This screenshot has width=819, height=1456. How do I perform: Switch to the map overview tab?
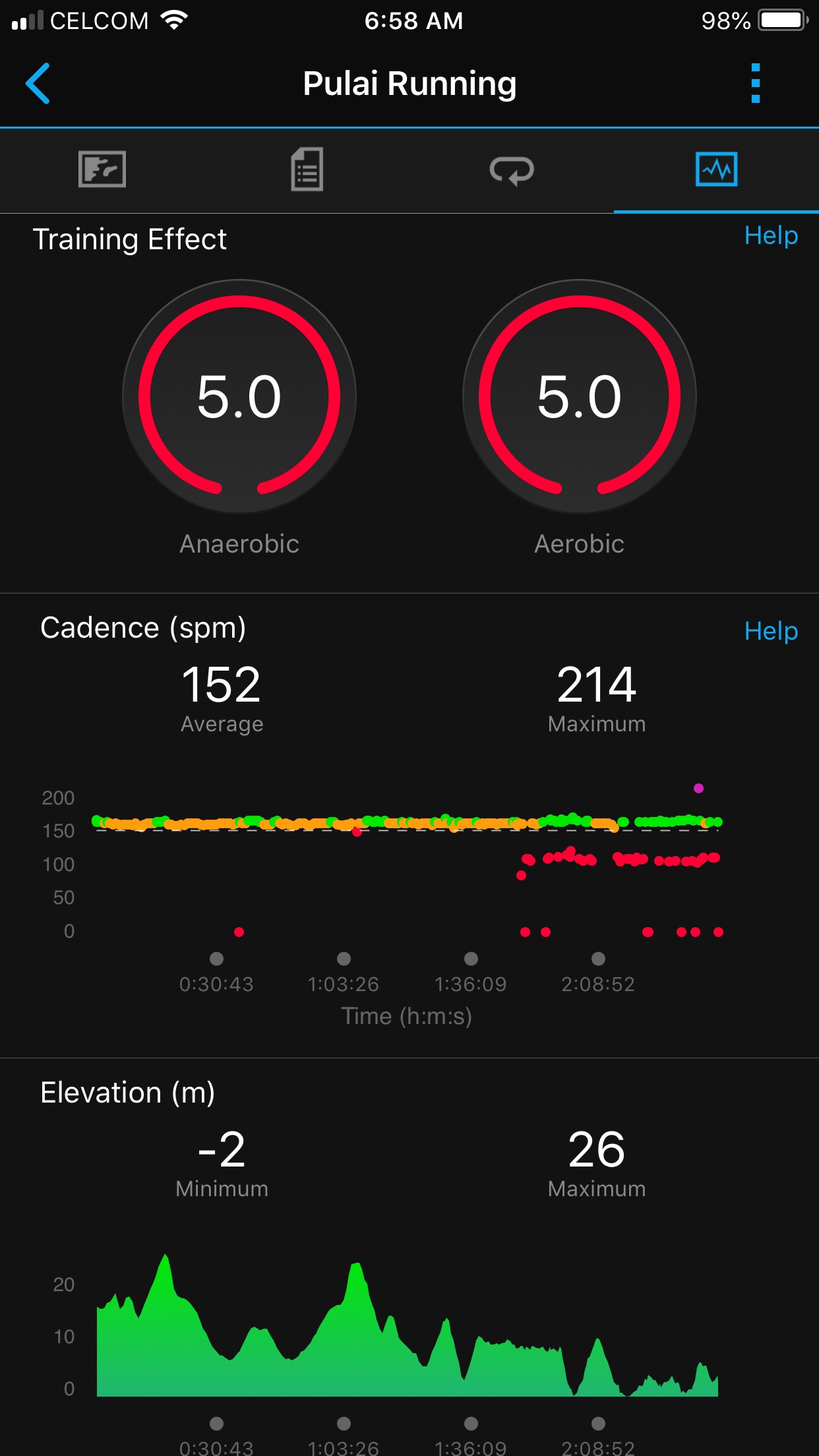coord(102,169)
